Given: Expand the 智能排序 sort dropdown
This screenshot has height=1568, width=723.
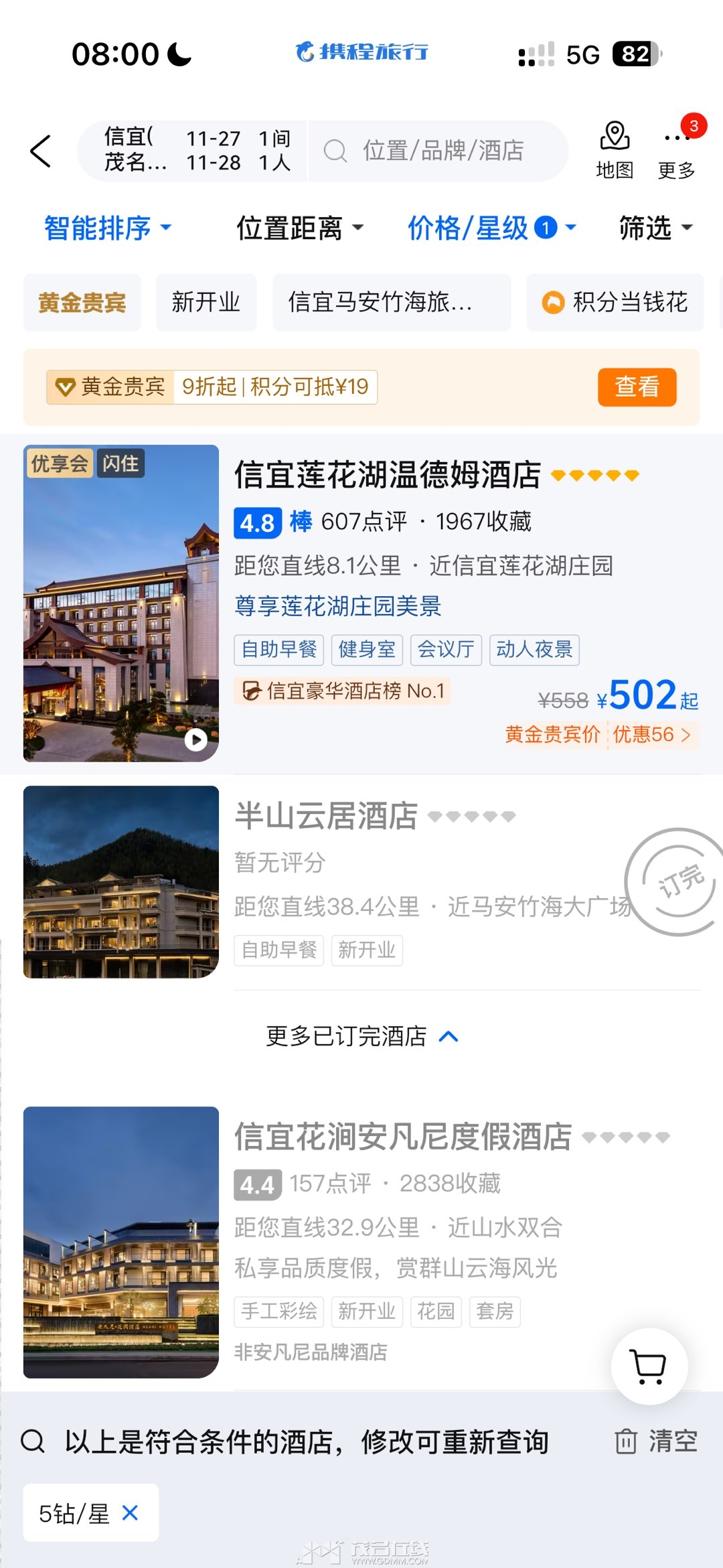Looking at the screenshot, I should [108, 228].
